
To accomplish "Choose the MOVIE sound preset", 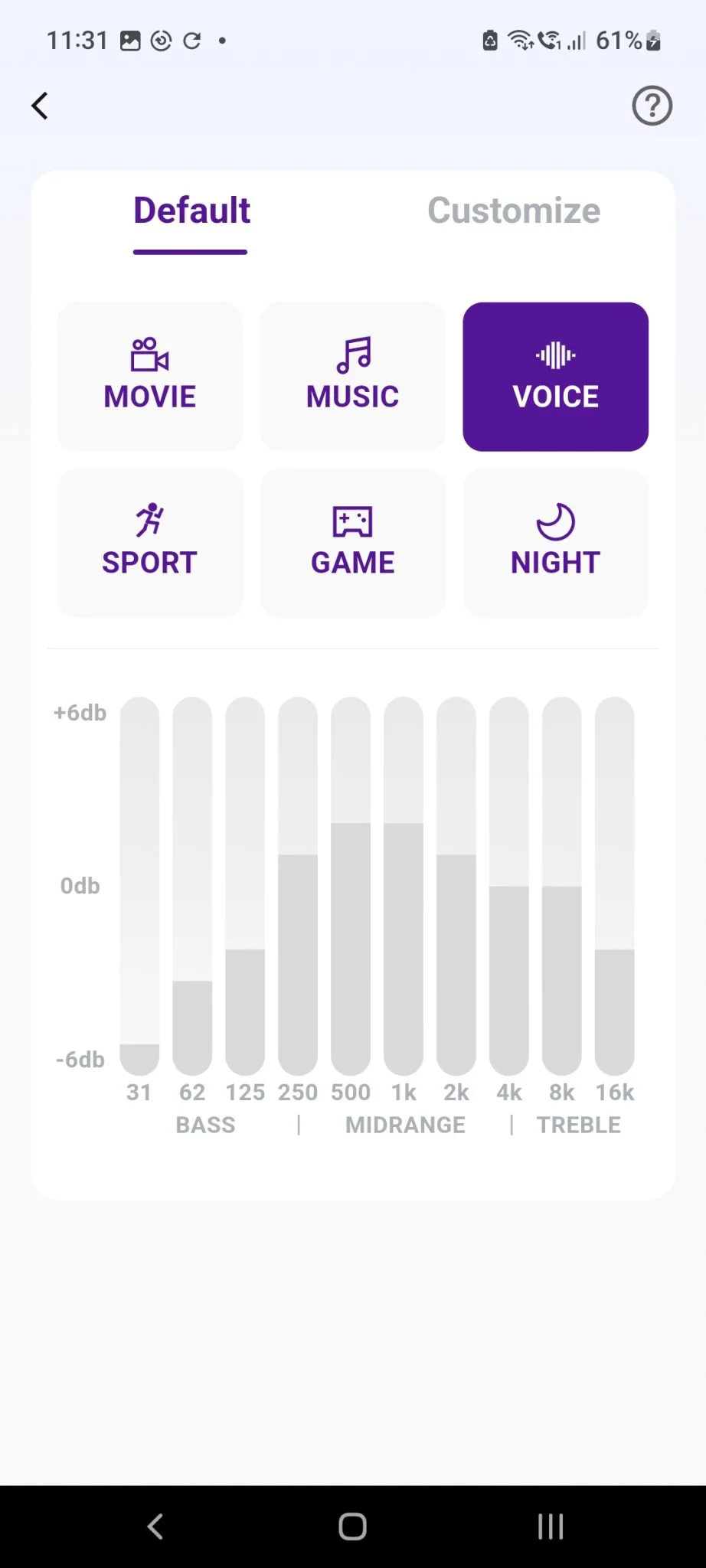I will pyautogui.click(x=150, y=377).
